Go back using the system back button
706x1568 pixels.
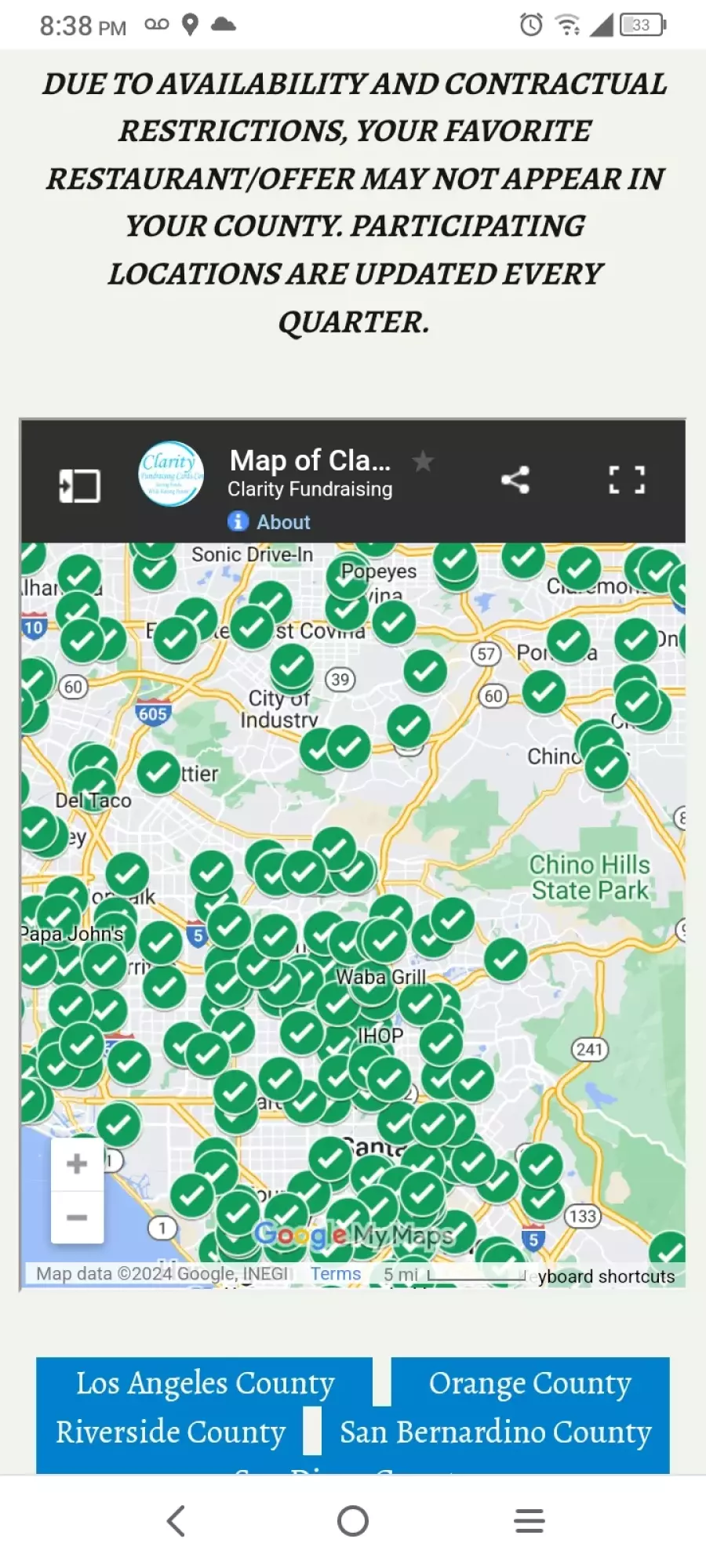(176, 1521)
